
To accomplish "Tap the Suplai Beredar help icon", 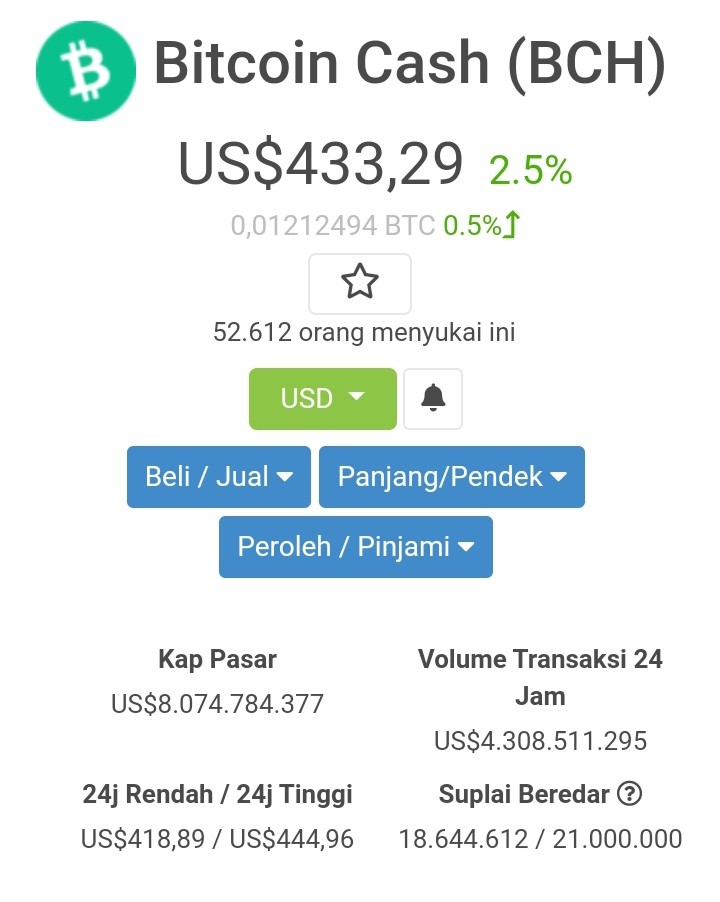I will (x=630, y=794).
